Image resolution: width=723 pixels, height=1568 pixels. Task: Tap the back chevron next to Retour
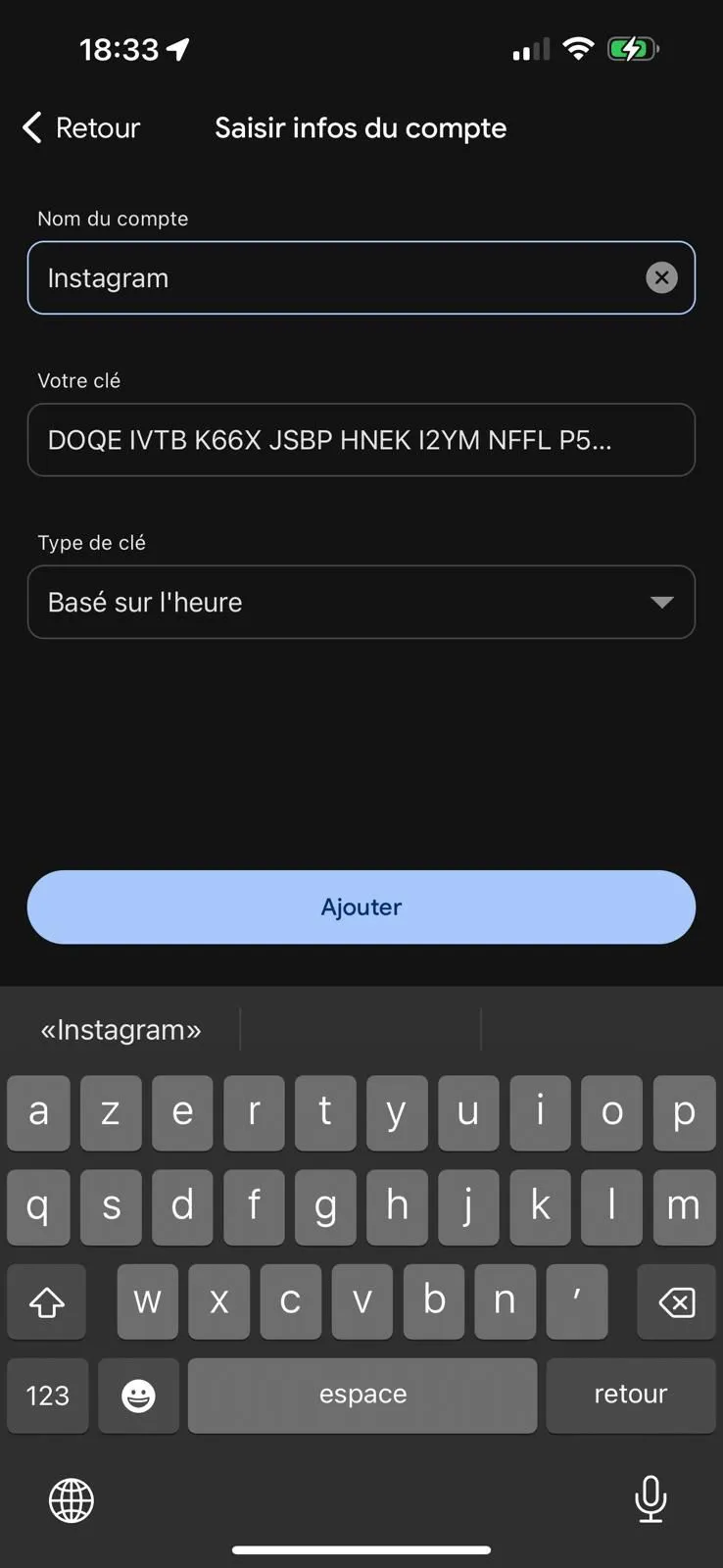coord(30,127)
